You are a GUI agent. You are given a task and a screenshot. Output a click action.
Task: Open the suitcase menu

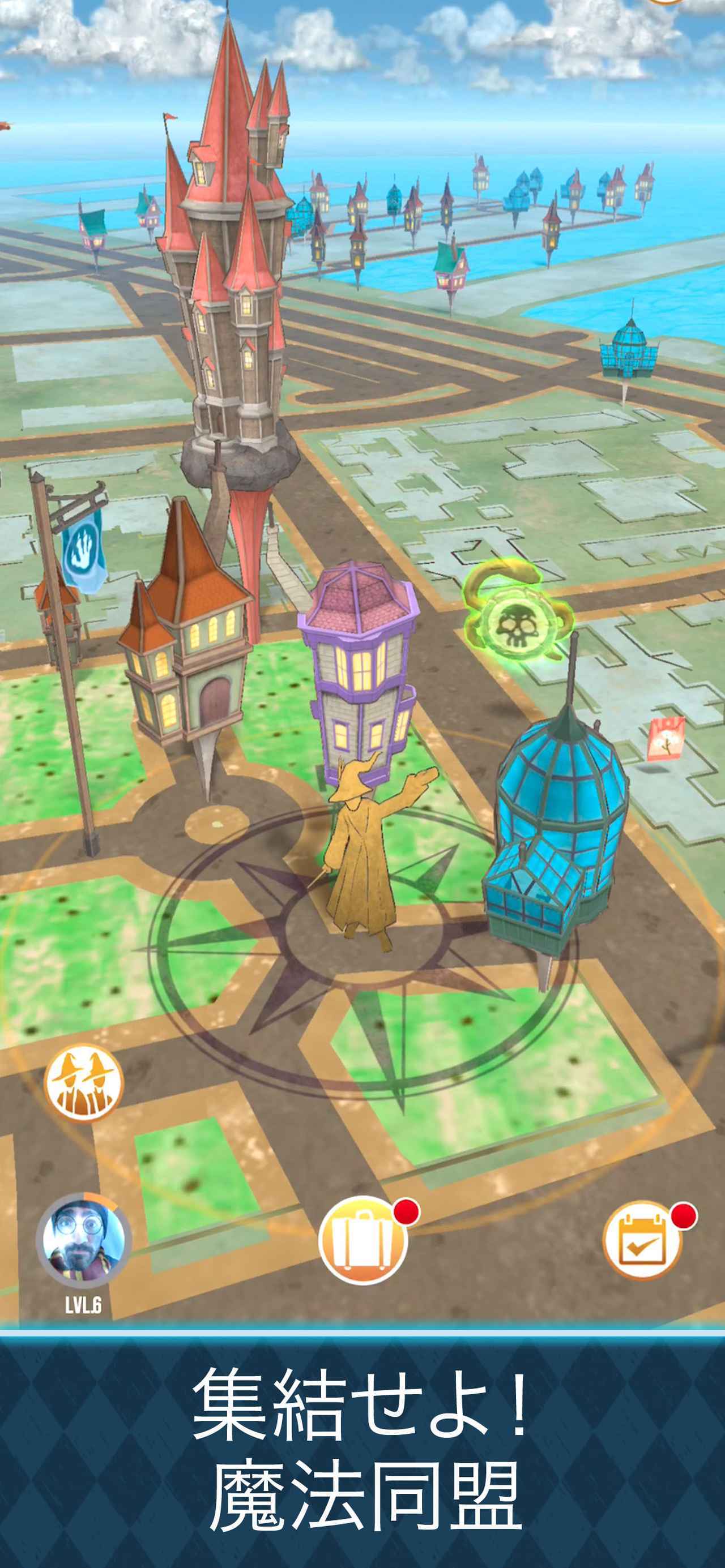coord(363,1239)
